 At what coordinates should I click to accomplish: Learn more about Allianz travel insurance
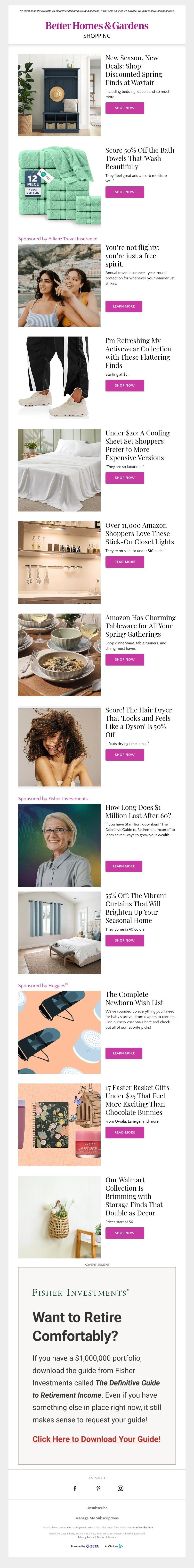click(123, 306)
